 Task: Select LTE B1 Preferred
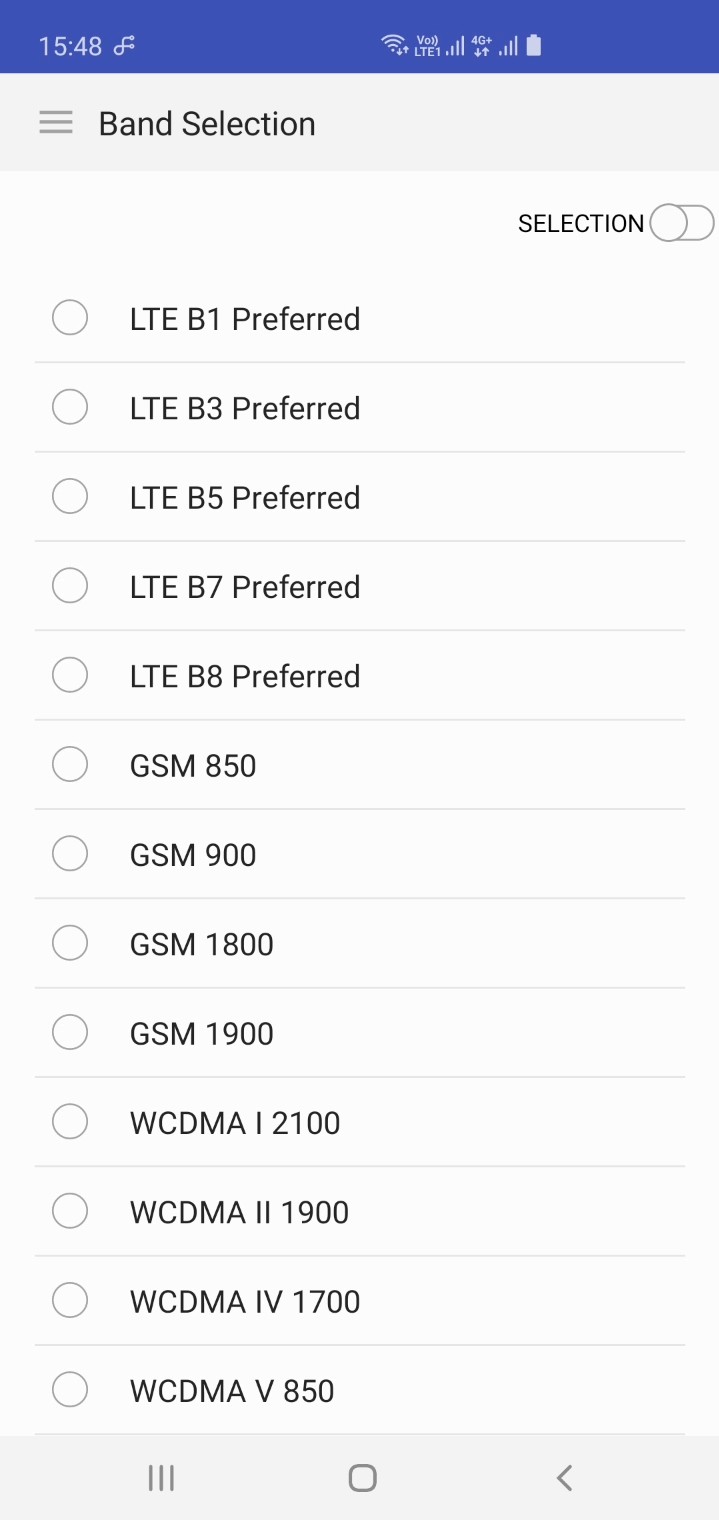[70, 318]
